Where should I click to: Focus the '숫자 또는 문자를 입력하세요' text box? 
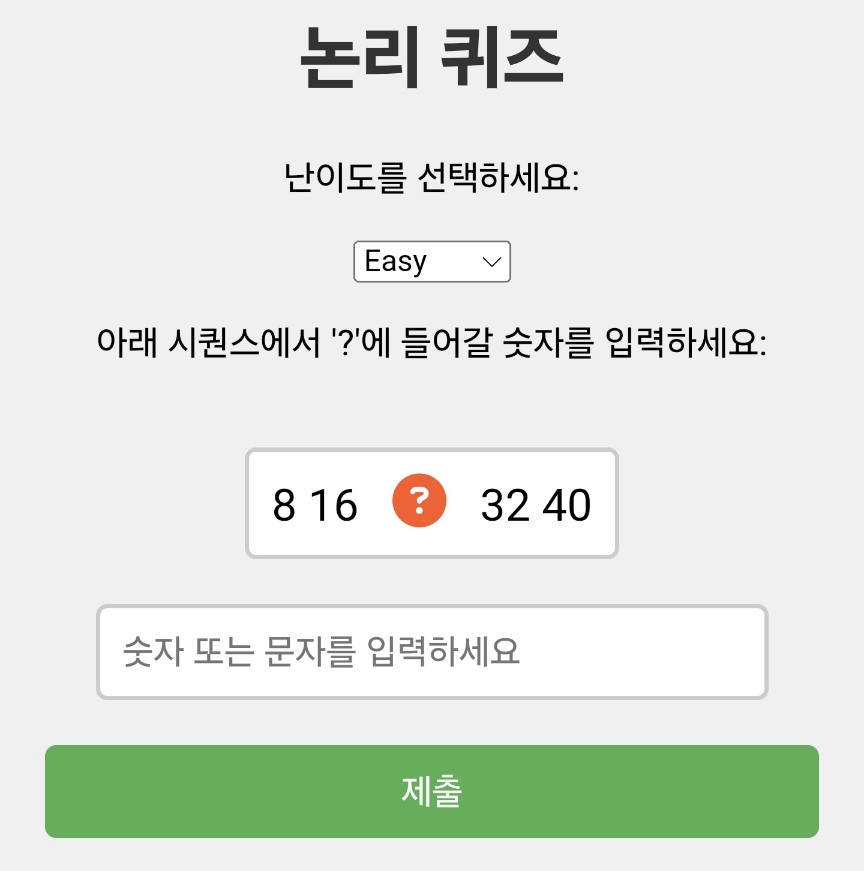pyautogui.click(x=432, y=651)
